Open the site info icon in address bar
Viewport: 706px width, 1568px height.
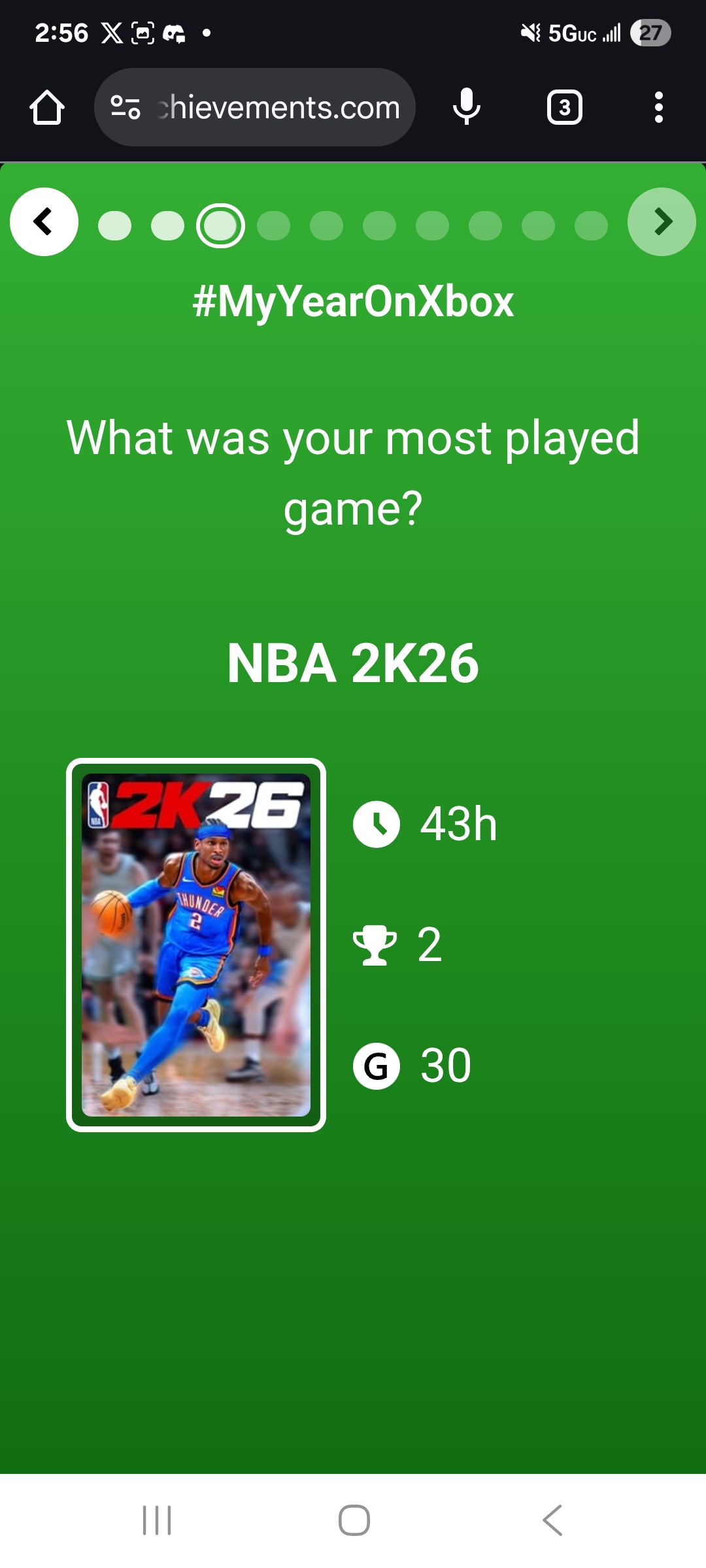(x=126, y=107)
